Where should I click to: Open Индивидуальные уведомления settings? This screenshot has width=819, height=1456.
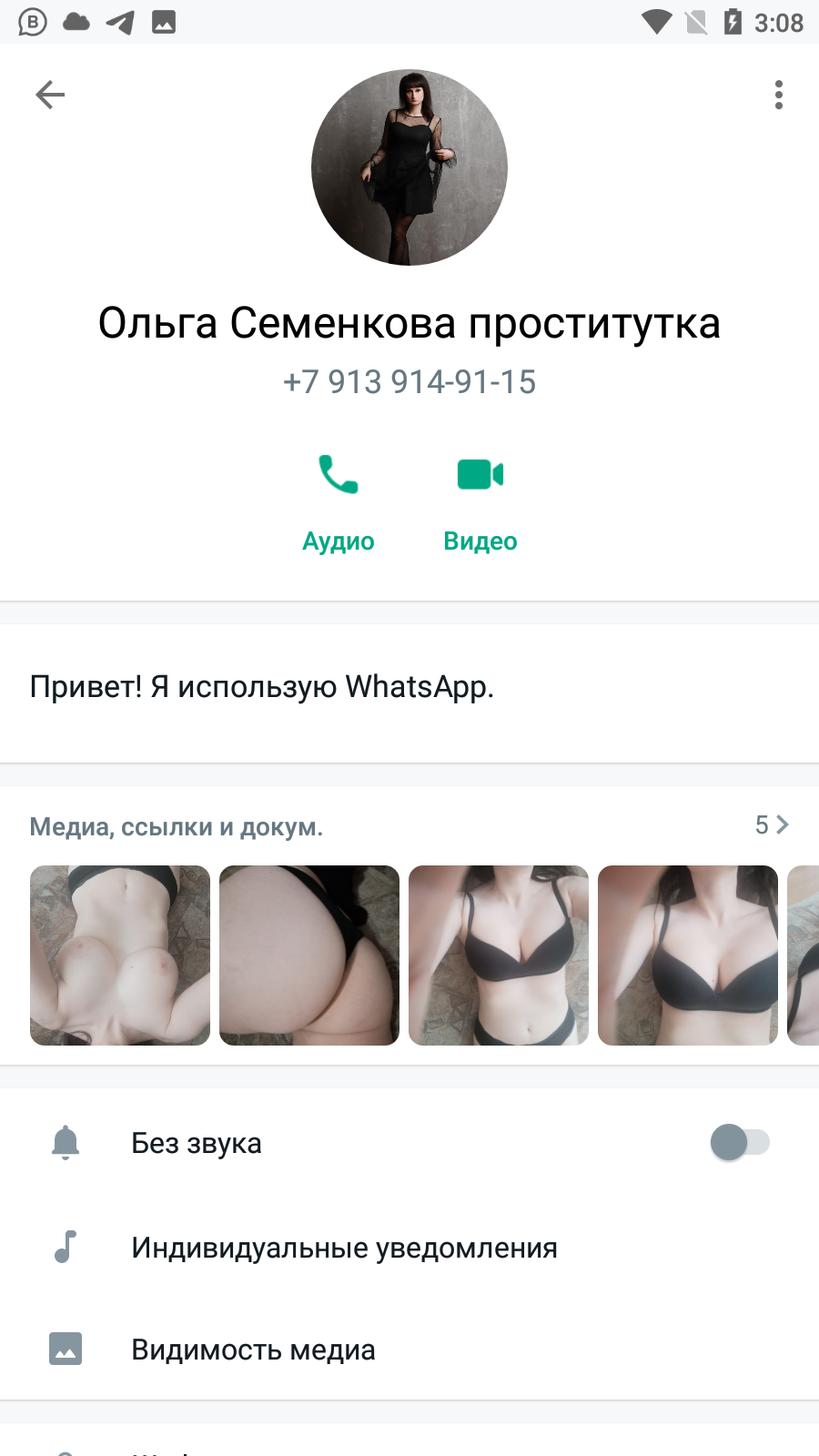[409, 1248]
